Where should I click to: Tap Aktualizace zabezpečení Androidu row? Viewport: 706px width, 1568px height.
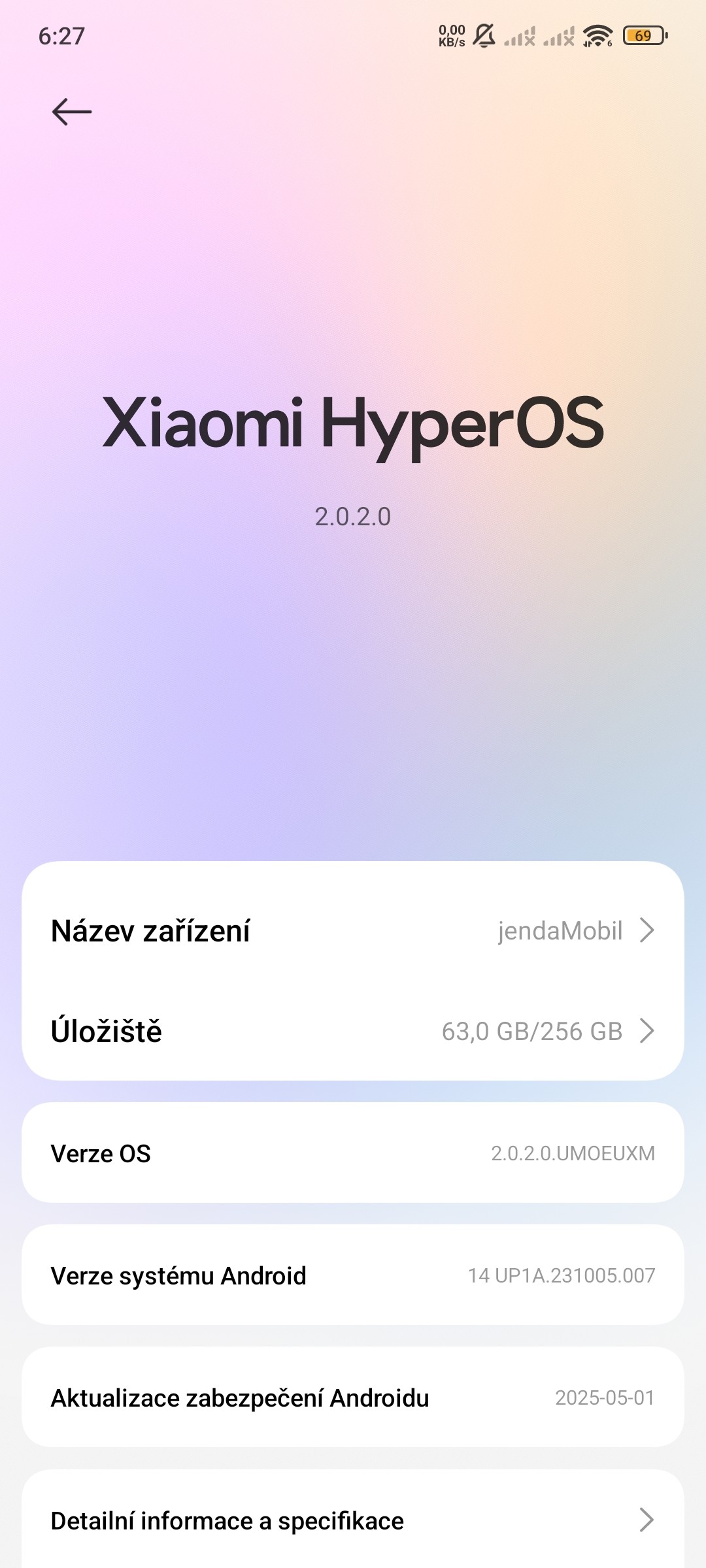coord(353,1397)
